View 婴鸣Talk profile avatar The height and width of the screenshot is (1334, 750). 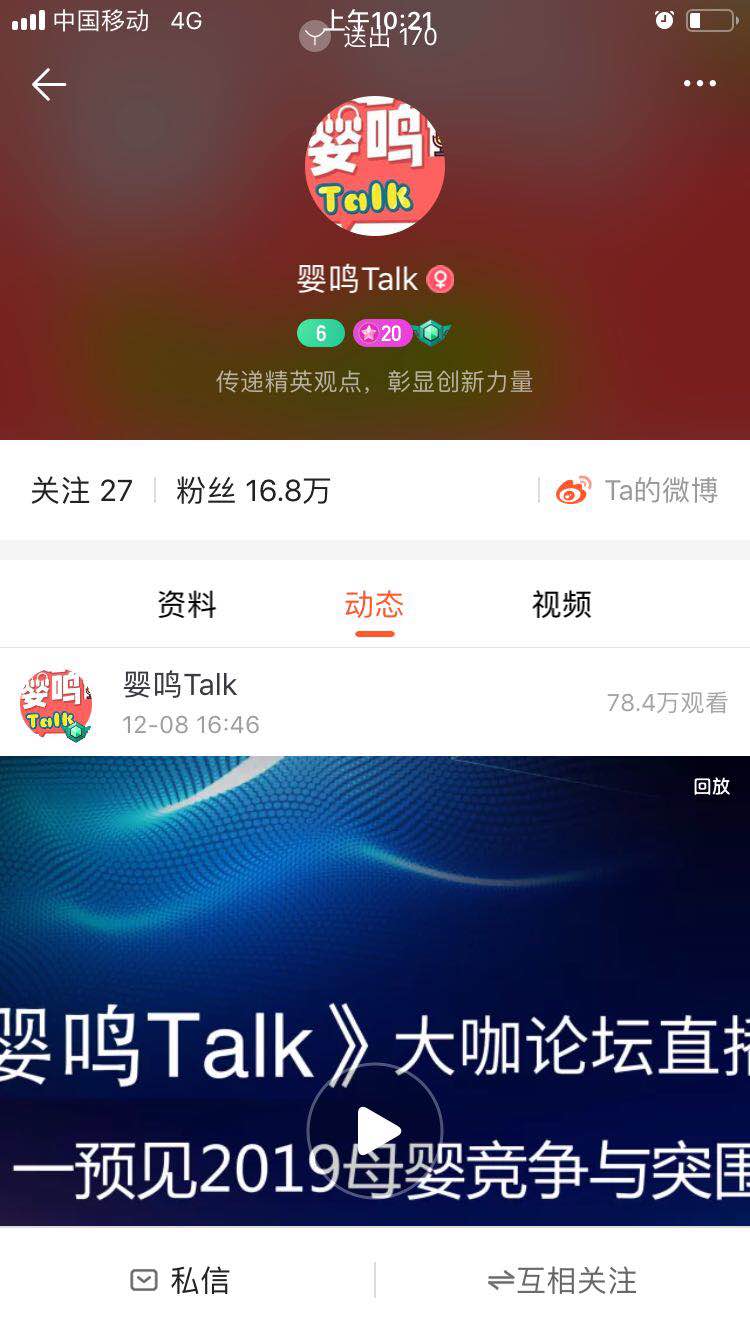point(375,166)
